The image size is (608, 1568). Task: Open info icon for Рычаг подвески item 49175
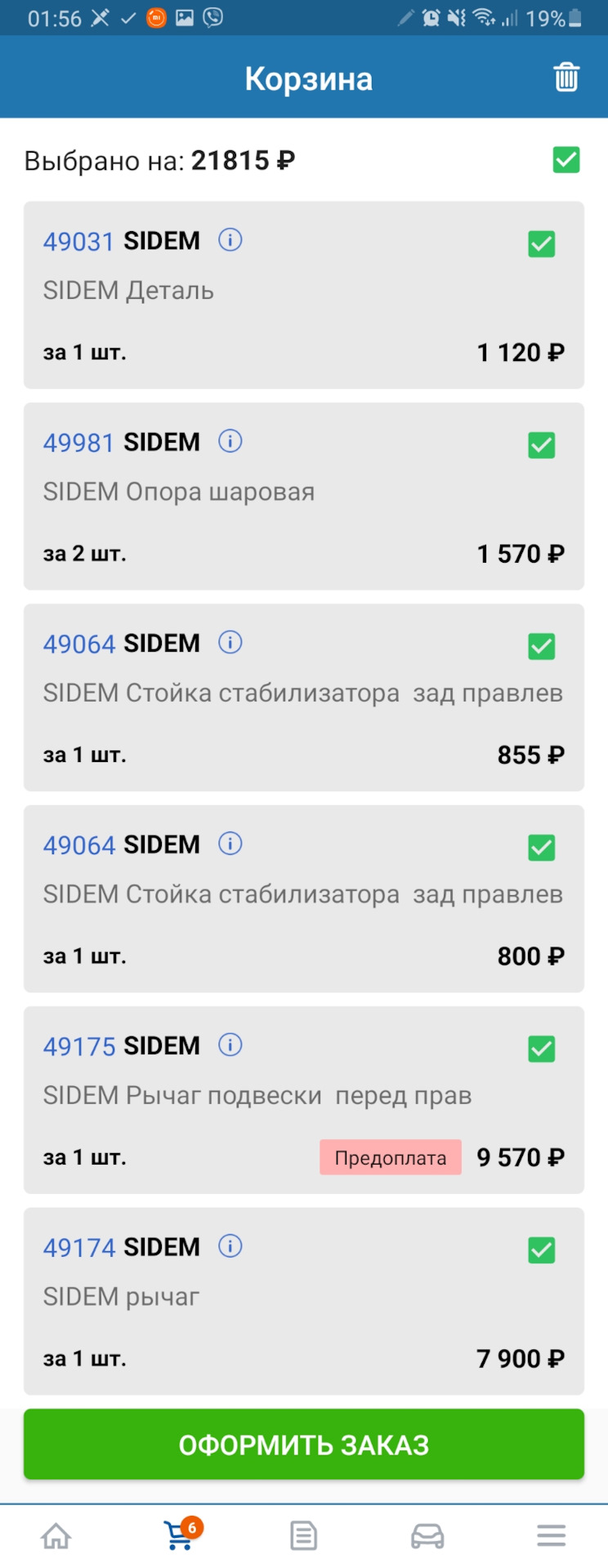(230, 1045)
